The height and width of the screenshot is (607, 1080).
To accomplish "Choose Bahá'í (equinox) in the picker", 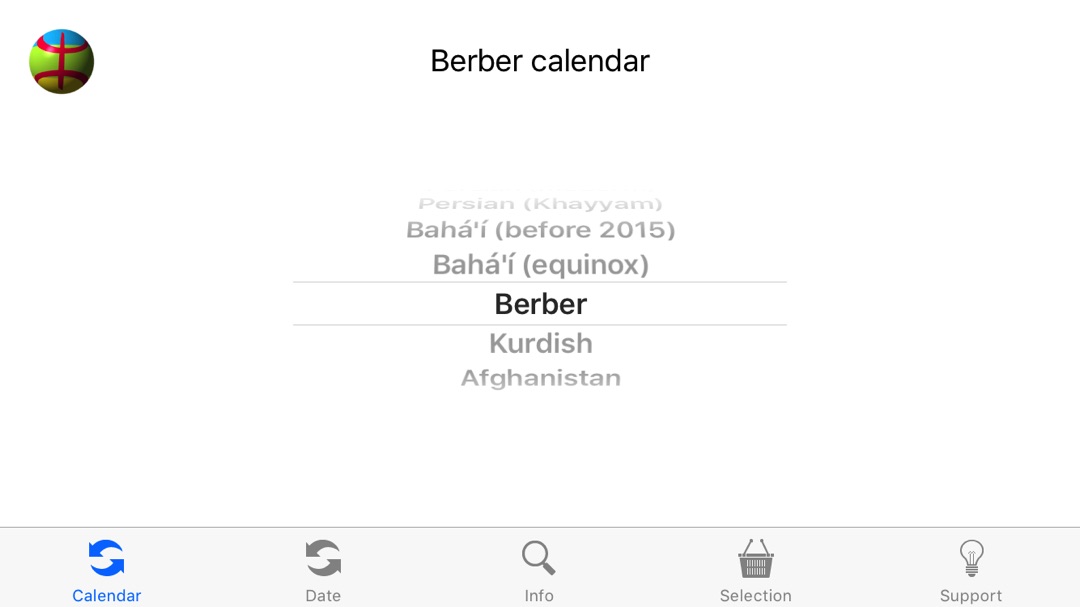I will (x=540, y=265).
